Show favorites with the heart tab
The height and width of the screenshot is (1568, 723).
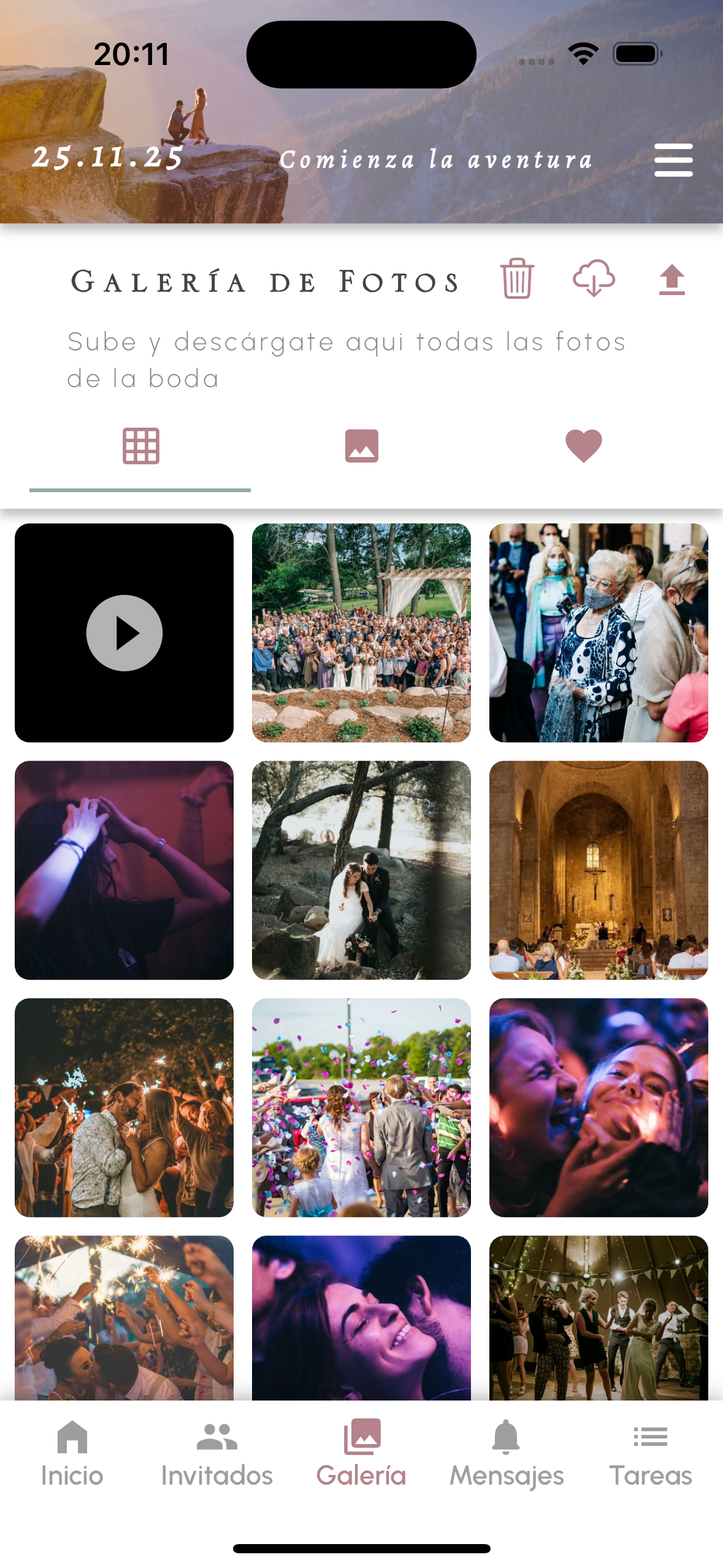583,446
